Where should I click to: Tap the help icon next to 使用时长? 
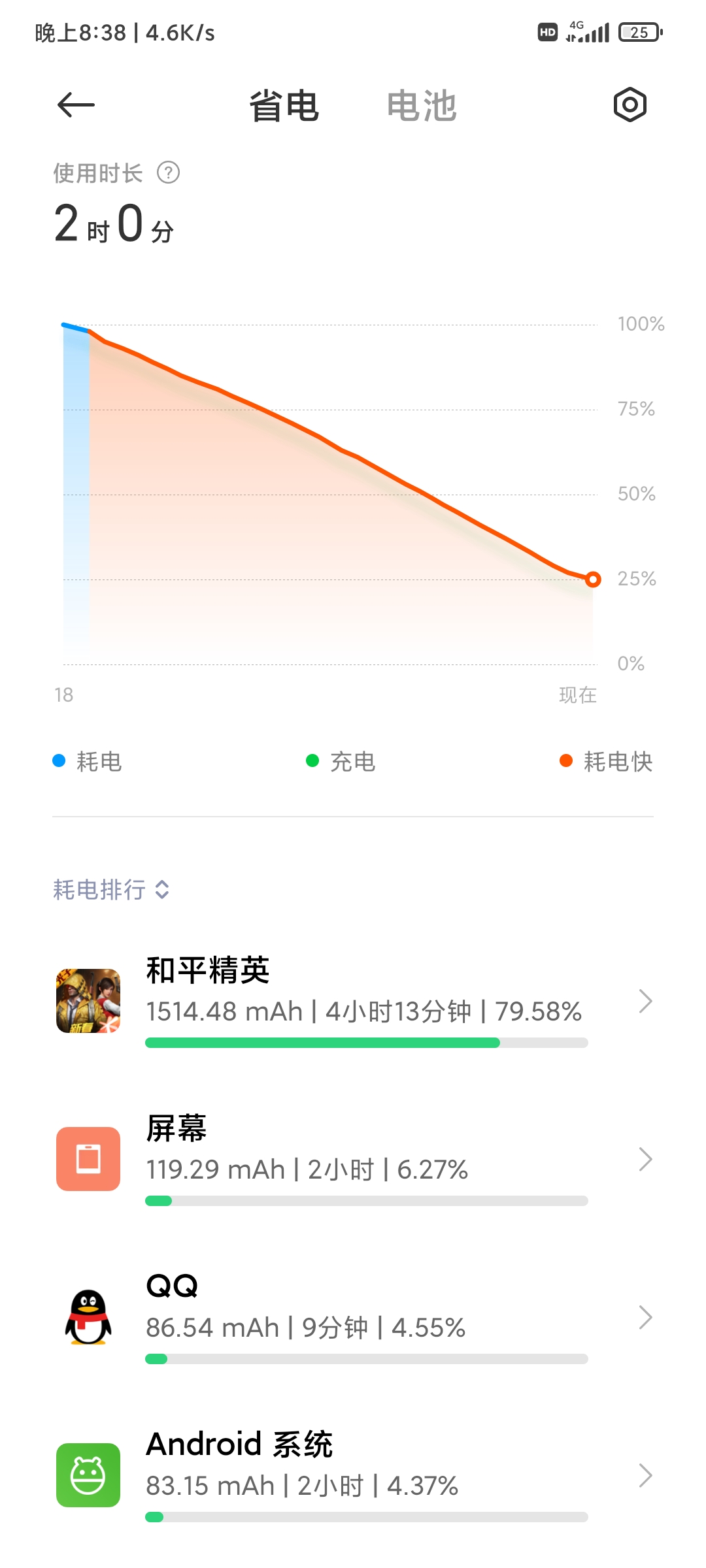tap(169, 173)
